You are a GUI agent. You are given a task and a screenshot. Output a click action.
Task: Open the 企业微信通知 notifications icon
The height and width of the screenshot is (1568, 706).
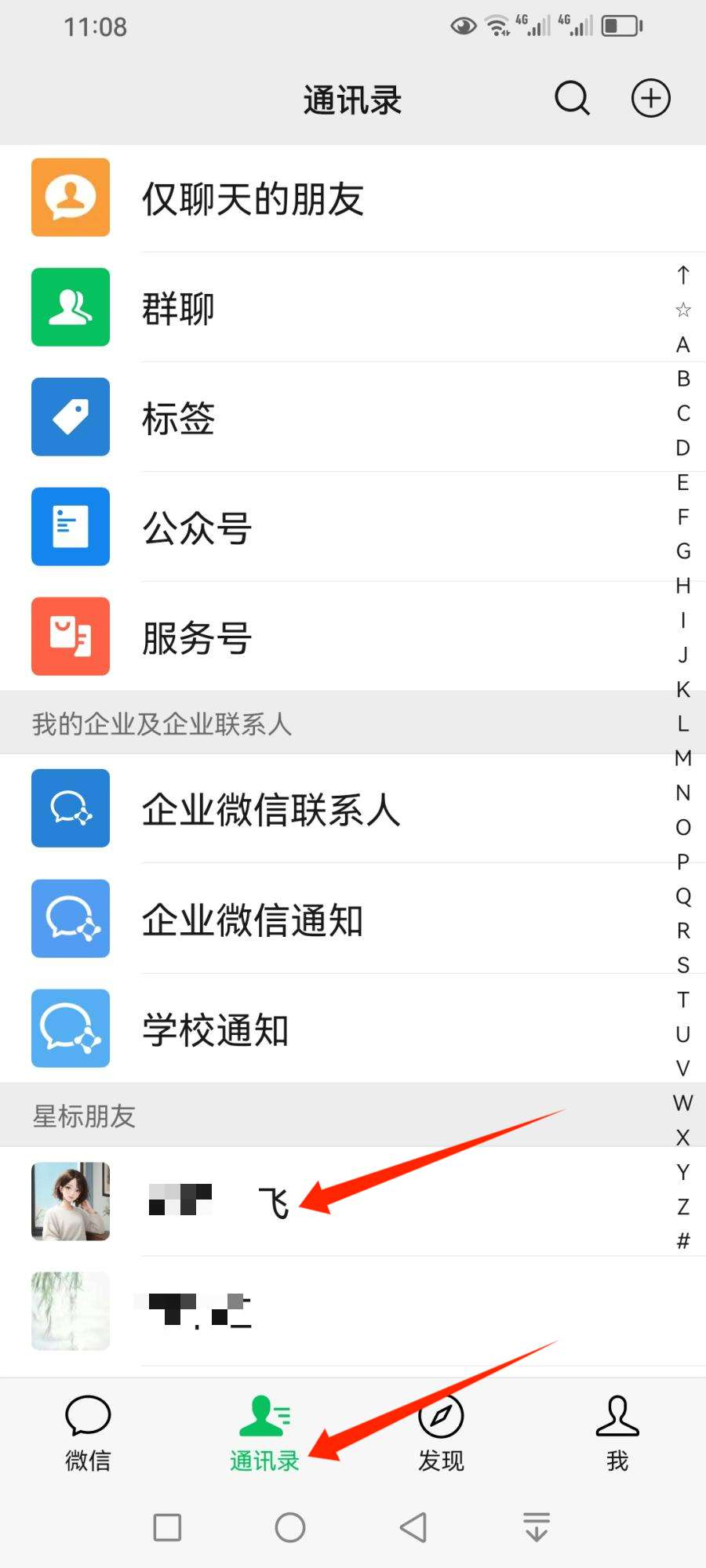click(70, 919)
